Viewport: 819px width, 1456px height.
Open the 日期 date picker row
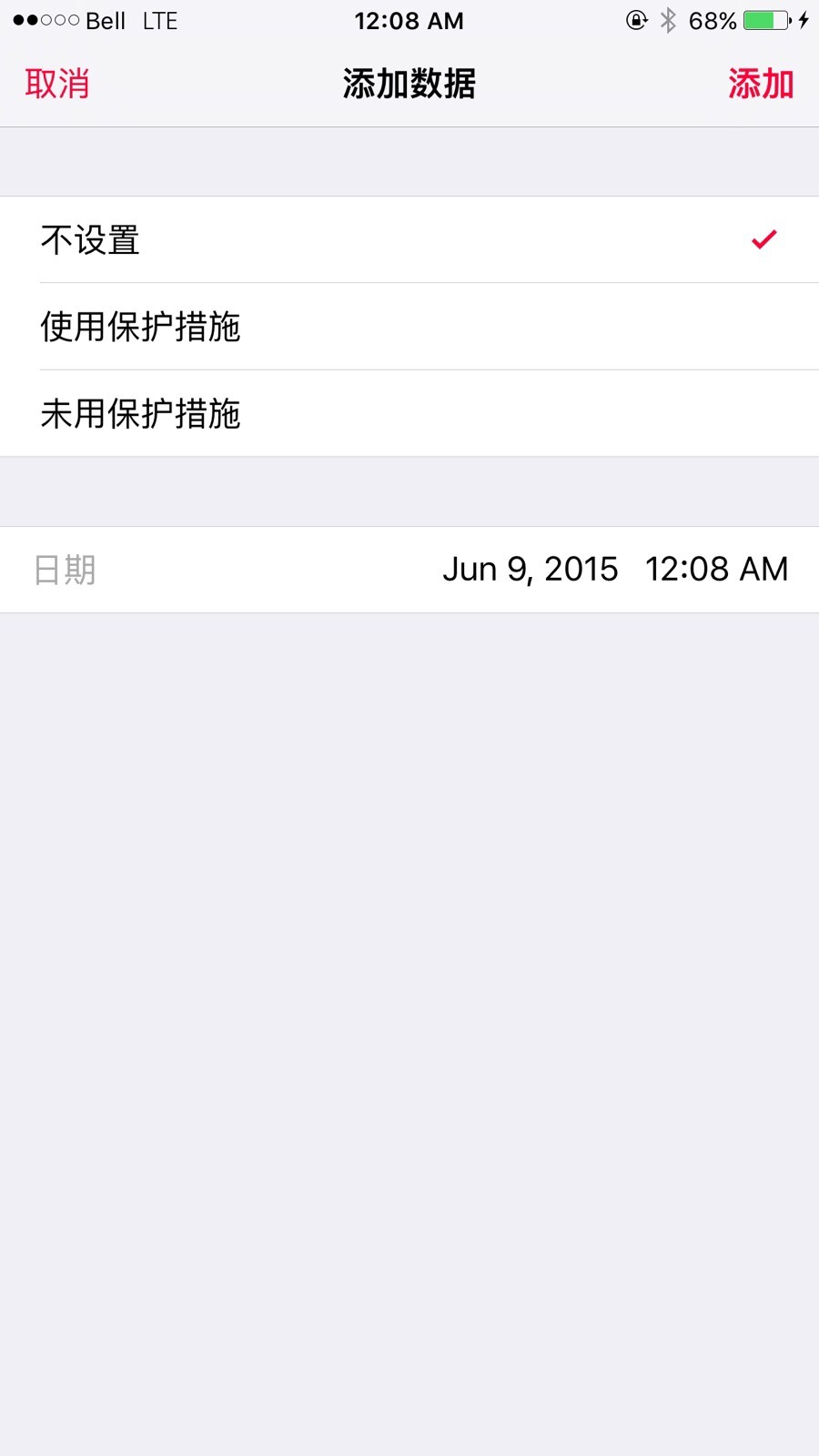tap(409, 570)
